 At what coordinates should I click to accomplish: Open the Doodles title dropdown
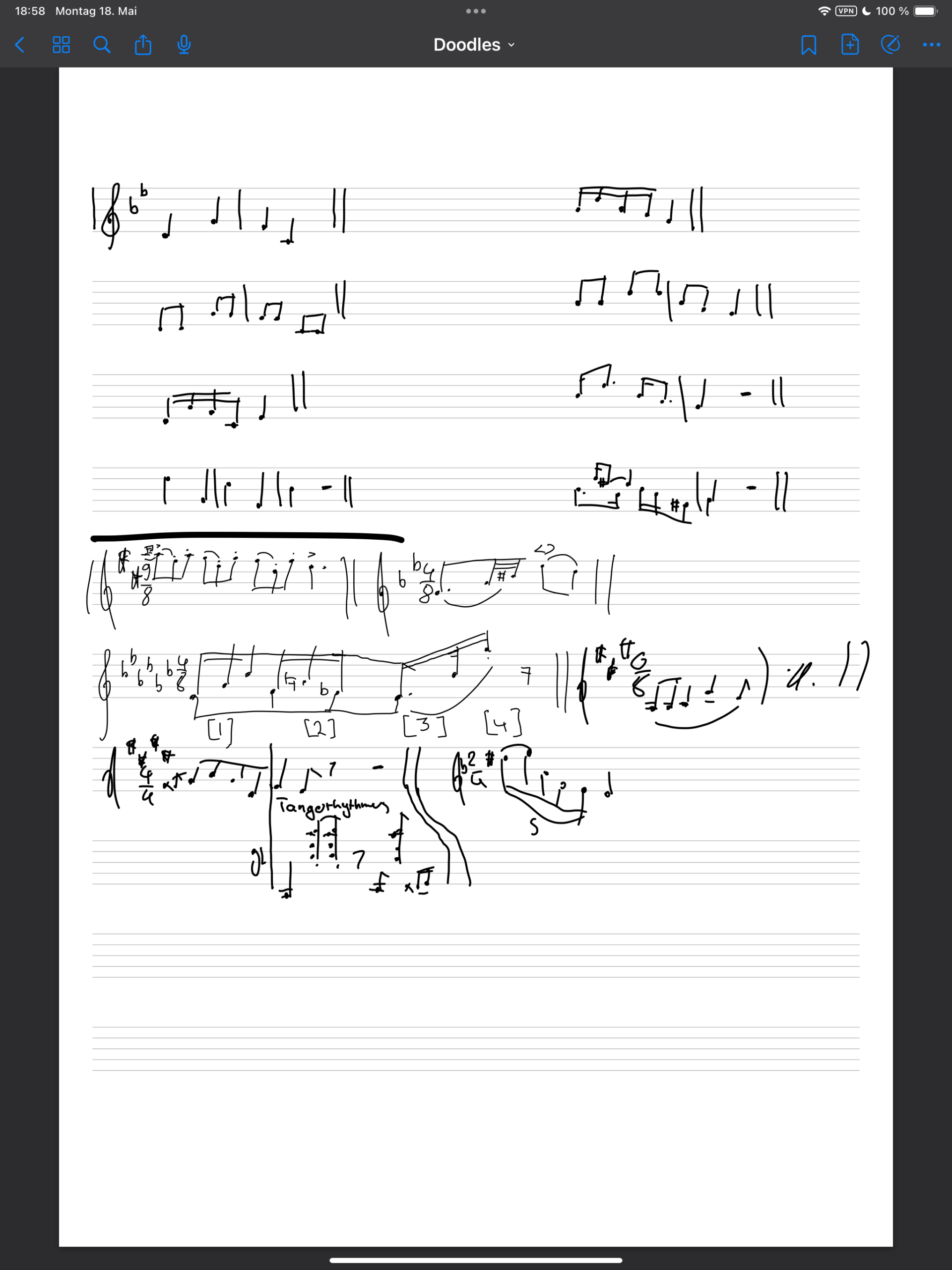click(x=474, y=45)
